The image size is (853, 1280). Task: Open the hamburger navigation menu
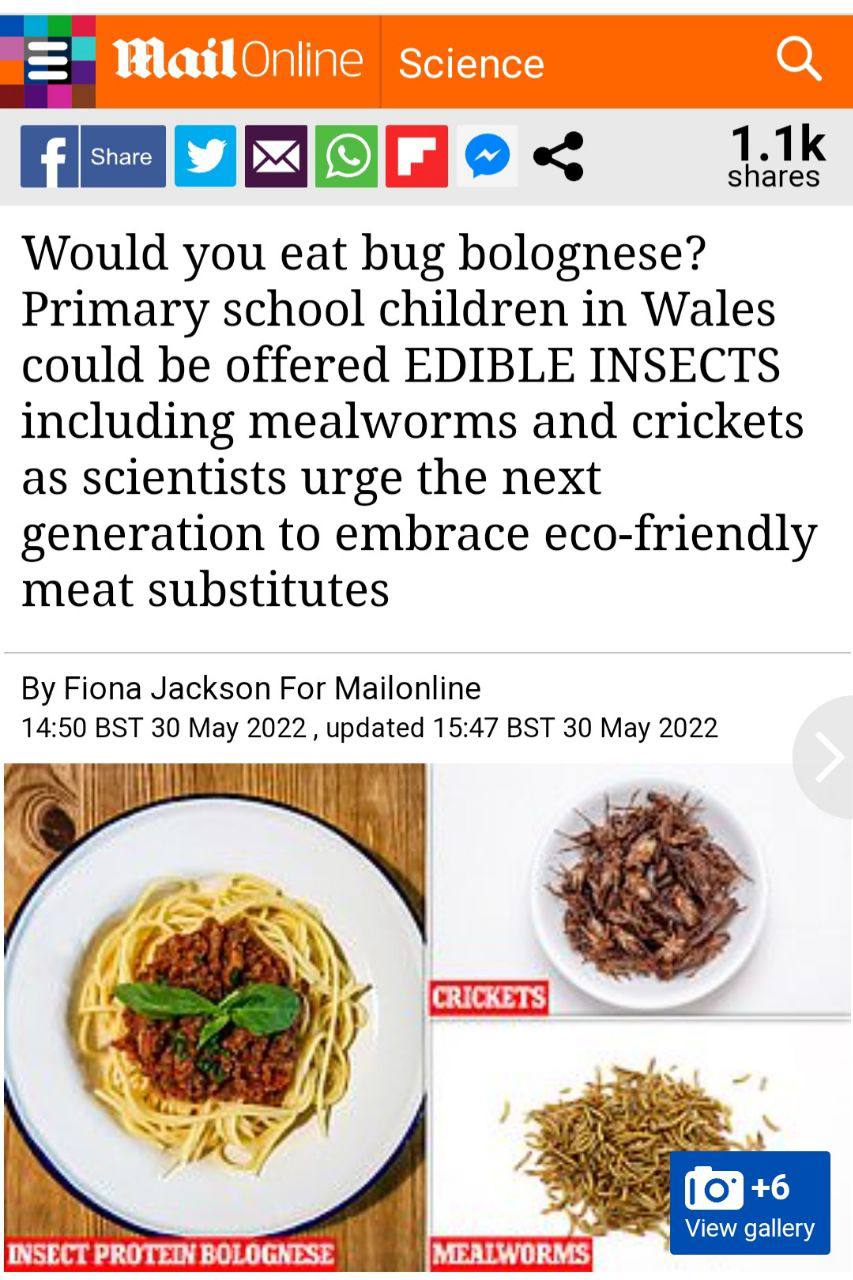47,62
